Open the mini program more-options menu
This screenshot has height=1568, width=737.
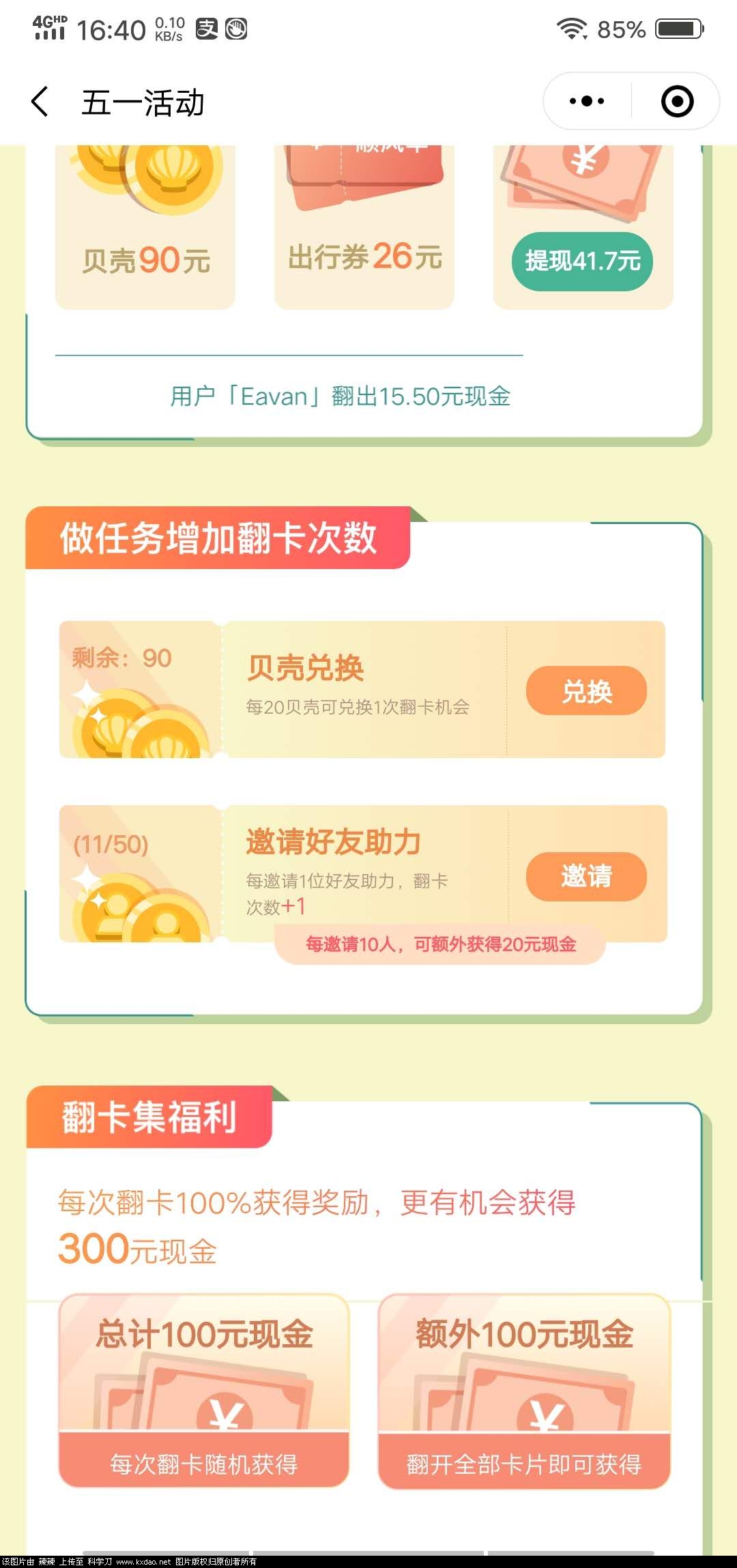[587, 102]
